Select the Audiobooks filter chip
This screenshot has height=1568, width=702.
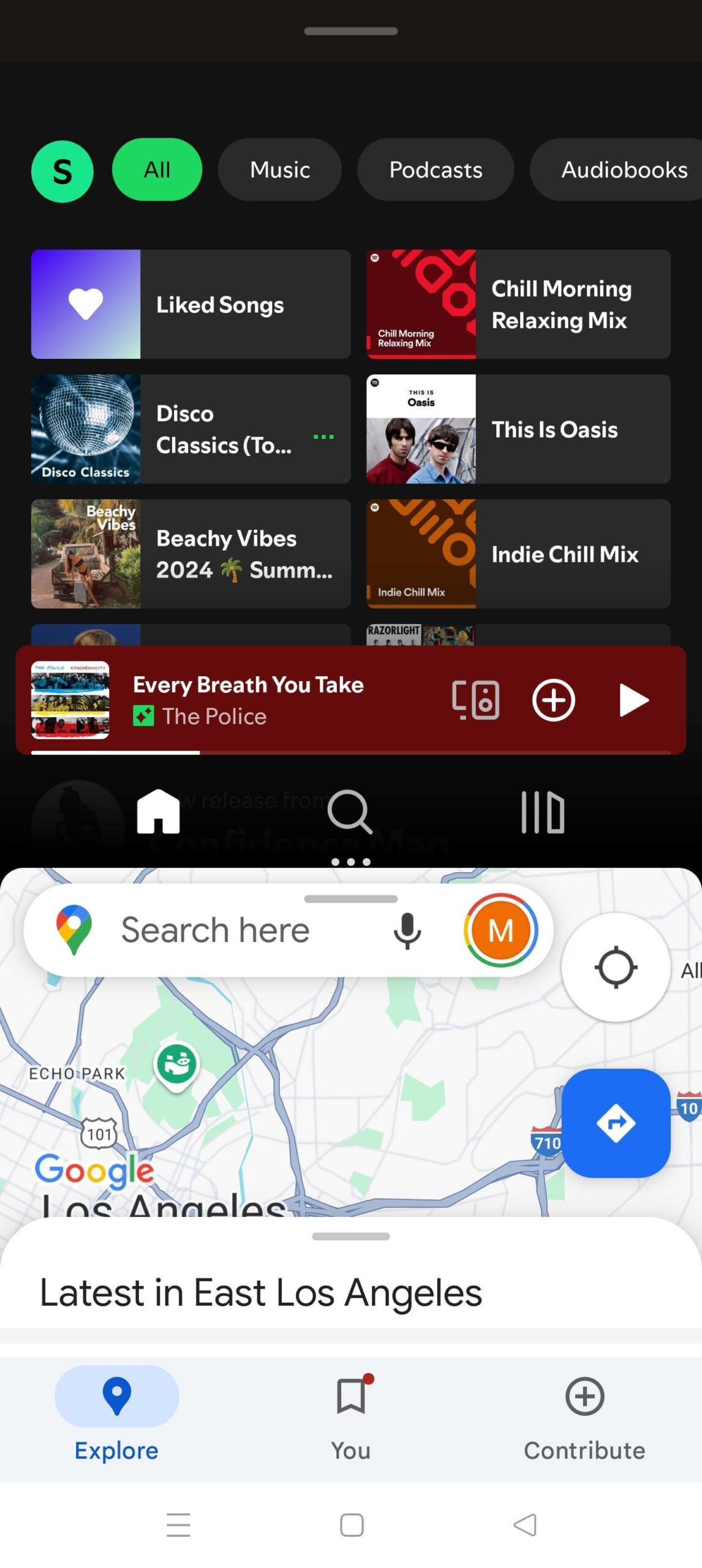(x=619, y=170)
